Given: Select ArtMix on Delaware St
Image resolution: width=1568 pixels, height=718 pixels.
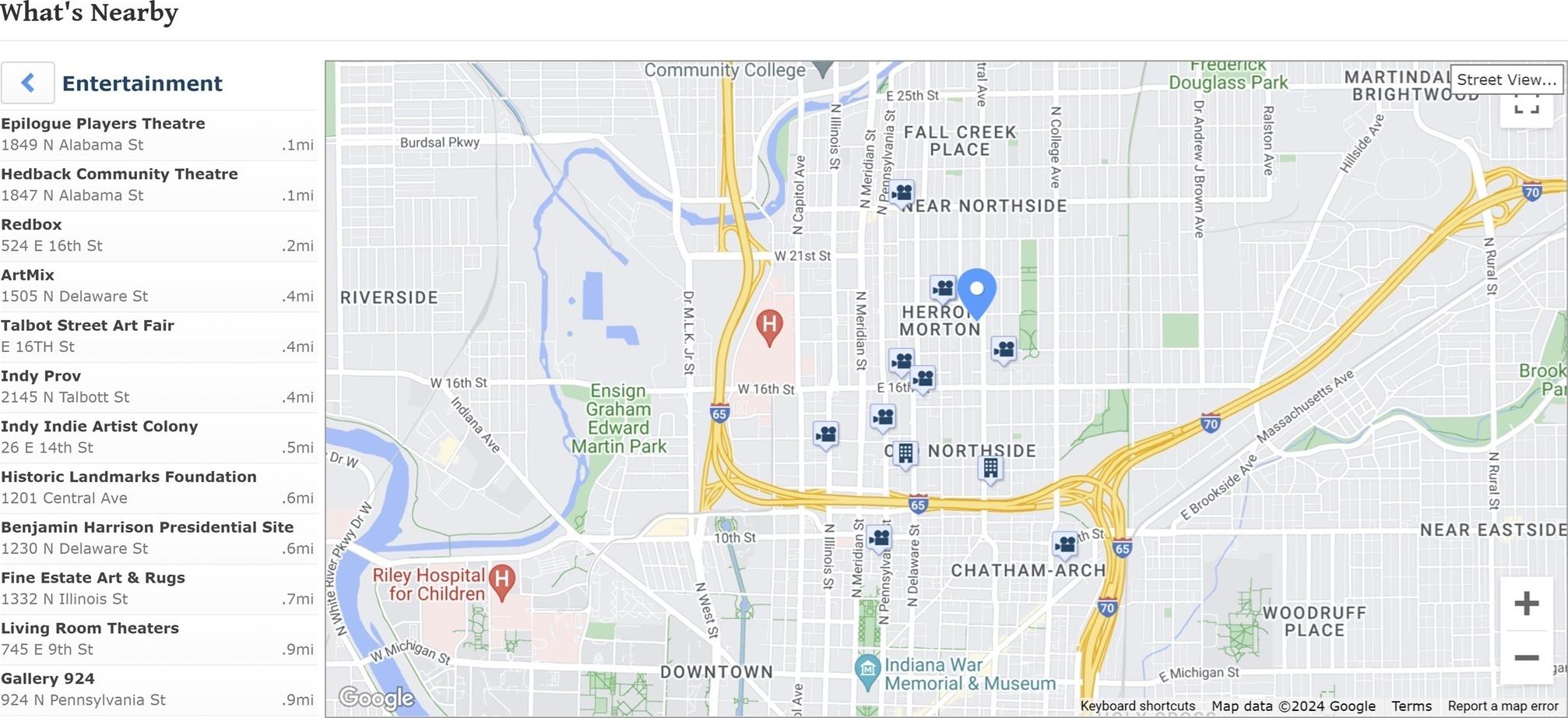Looking at the screenshot, I should 28,276.
